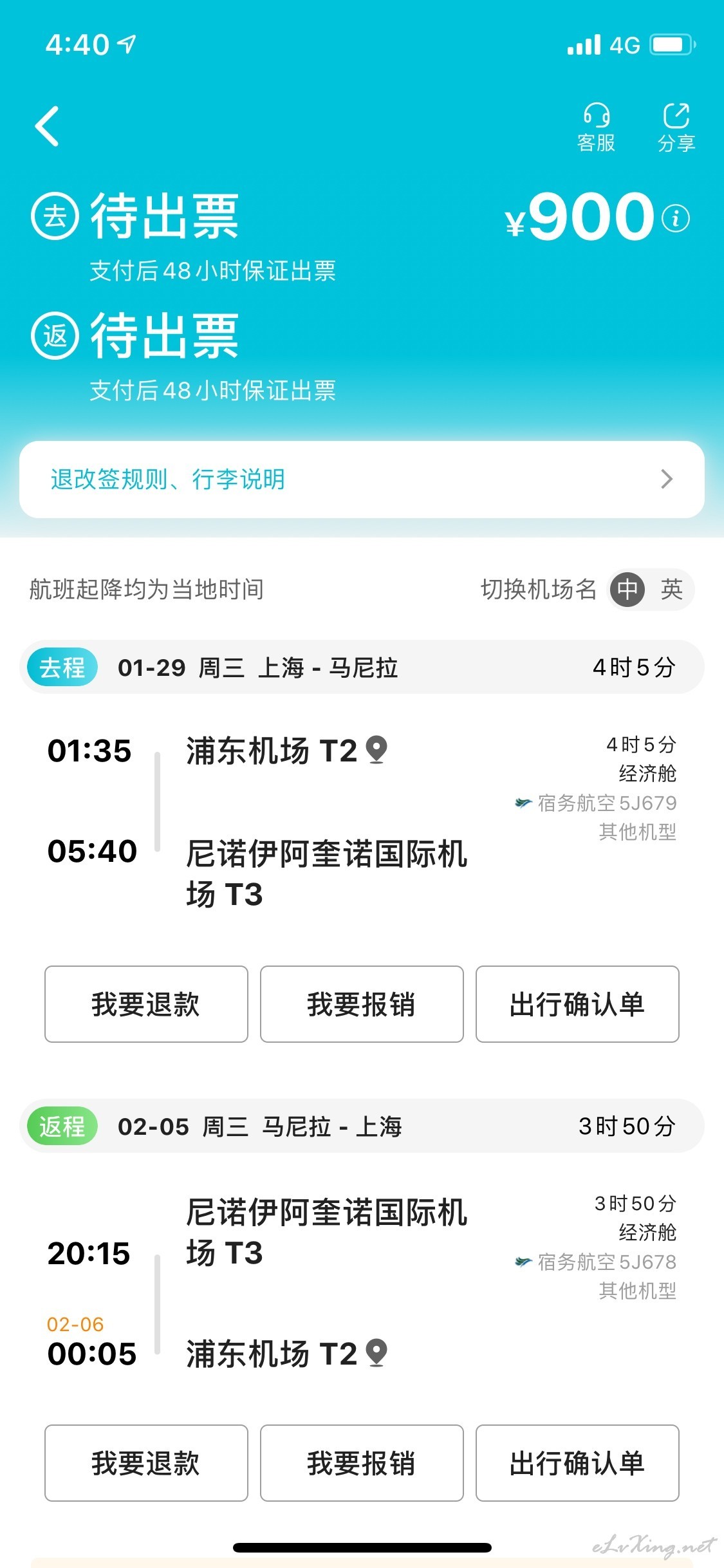Go back using the top-left arrow
This screenshot has height=1568, width=724.
pyautogui.click(x=47, y=126)
